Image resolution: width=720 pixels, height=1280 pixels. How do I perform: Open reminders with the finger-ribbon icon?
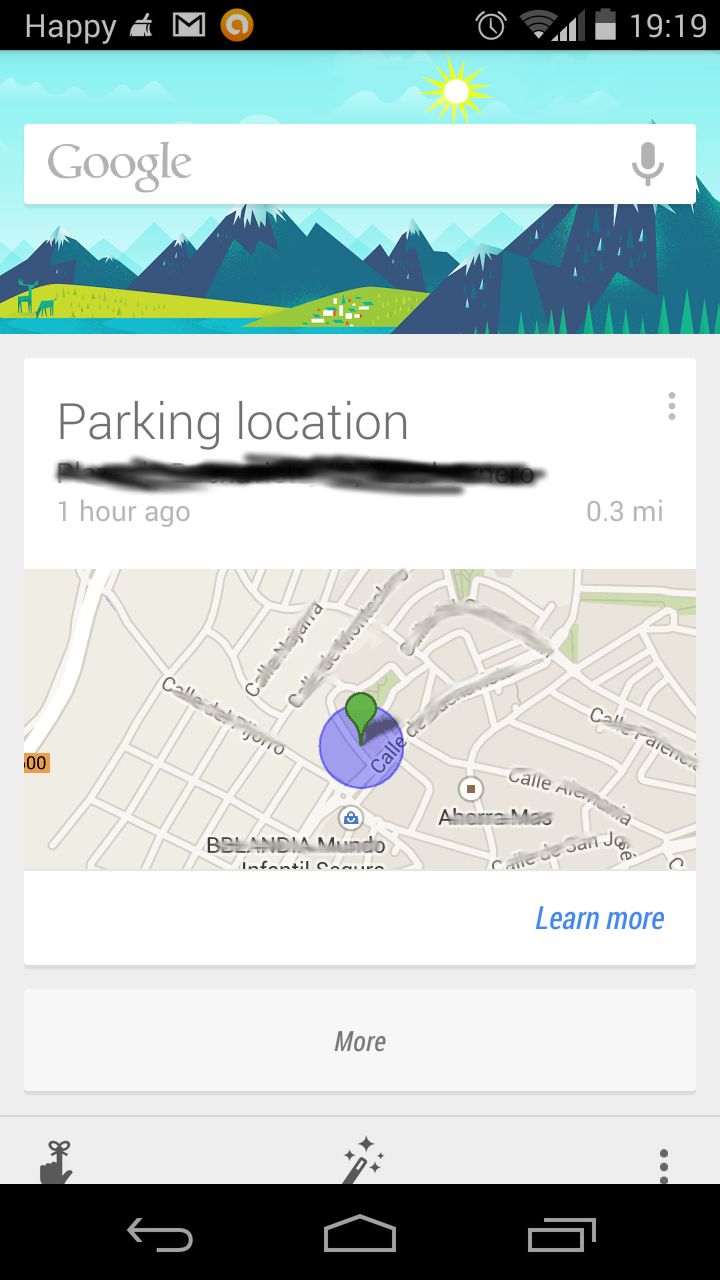pos(57,1163)
